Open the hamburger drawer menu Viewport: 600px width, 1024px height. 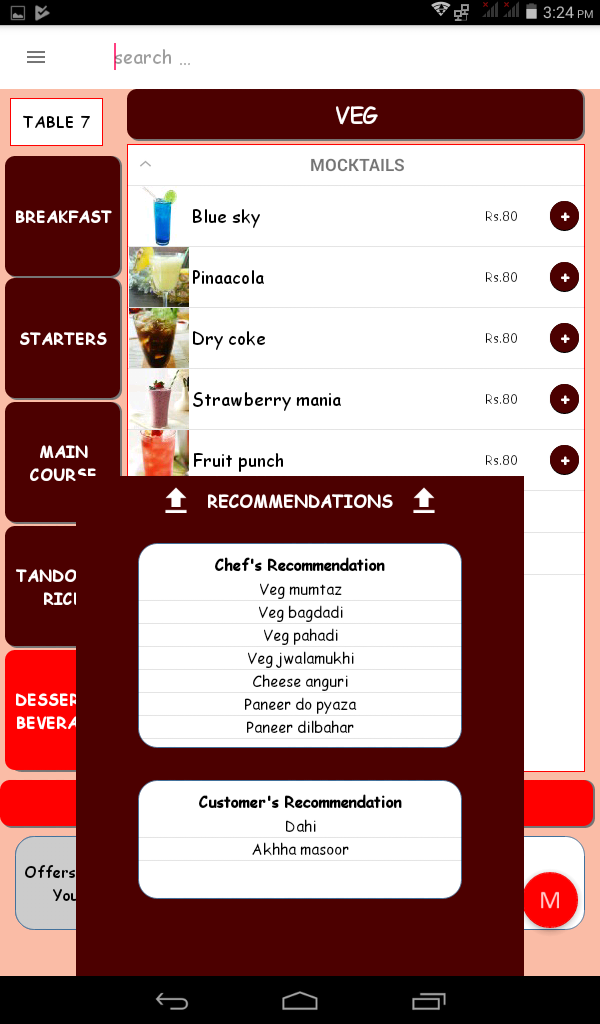(x=36, y=58)
